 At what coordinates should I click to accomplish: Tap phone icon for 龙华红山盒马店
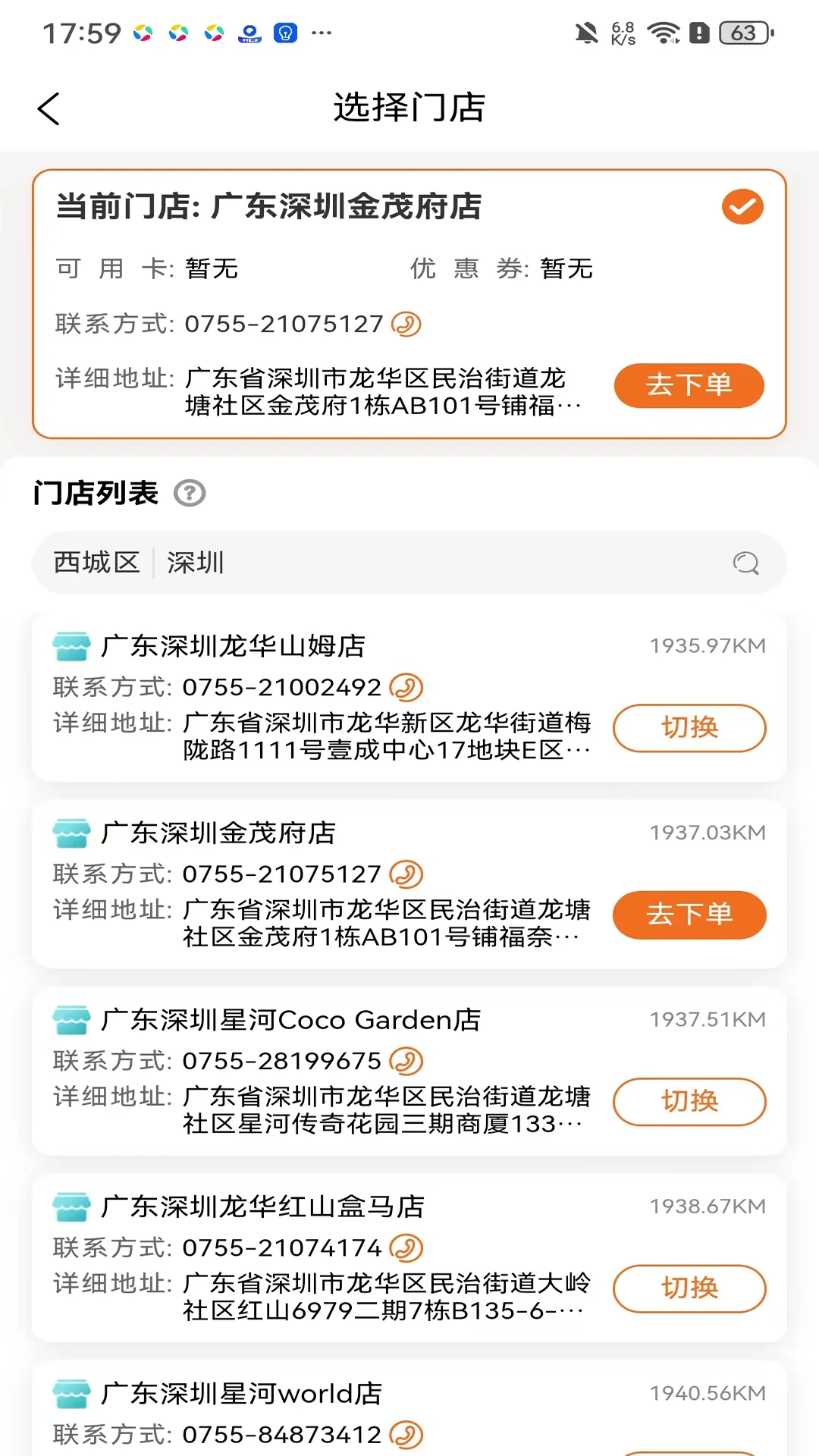pyautogui.click(x=403, y=1246)
